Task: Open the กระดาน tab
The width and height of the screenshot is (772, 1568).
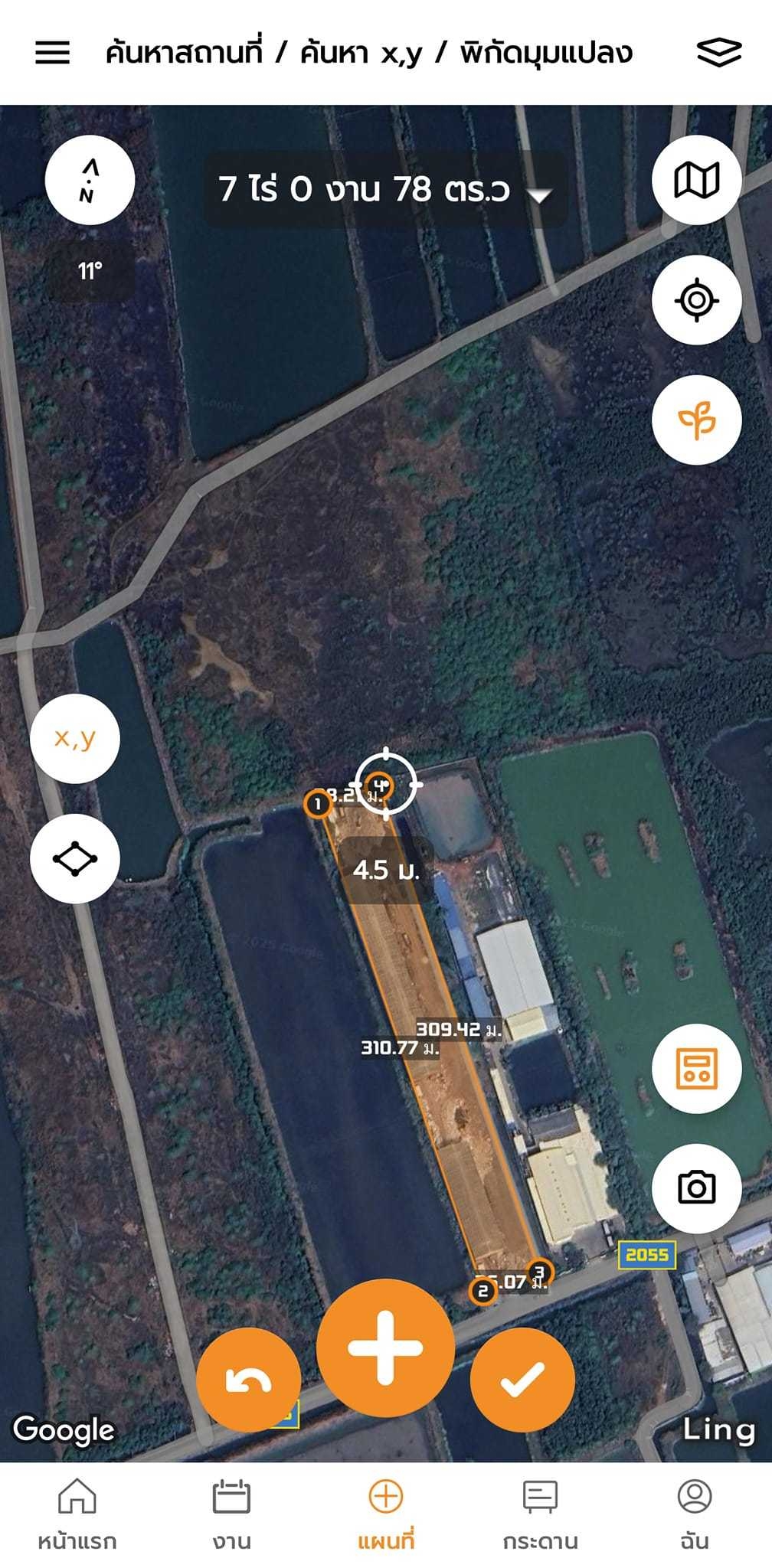Action: [540, 1513]
